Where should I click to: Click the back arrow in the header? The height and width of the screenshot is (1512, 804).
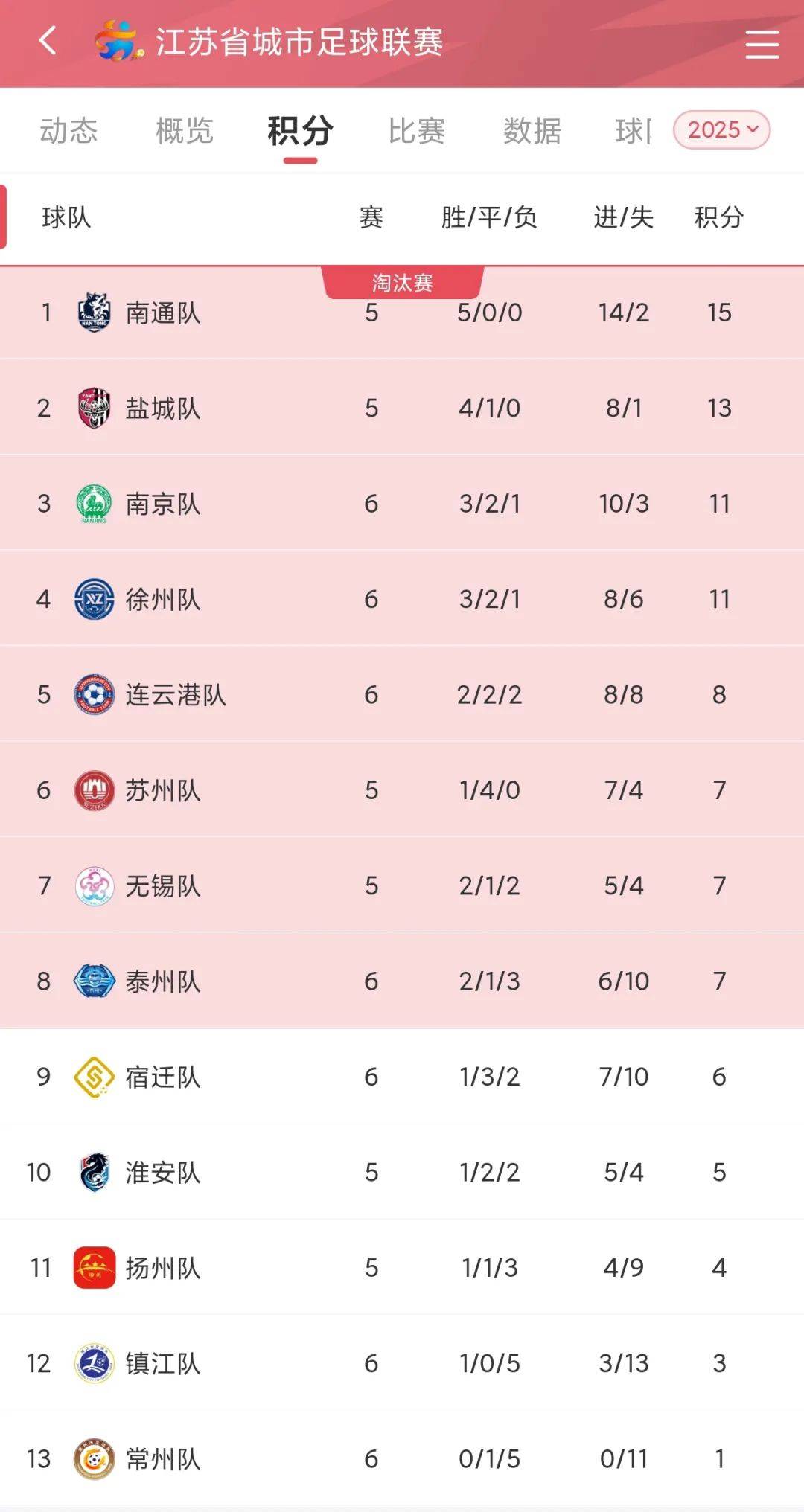(x=47, y=42)
